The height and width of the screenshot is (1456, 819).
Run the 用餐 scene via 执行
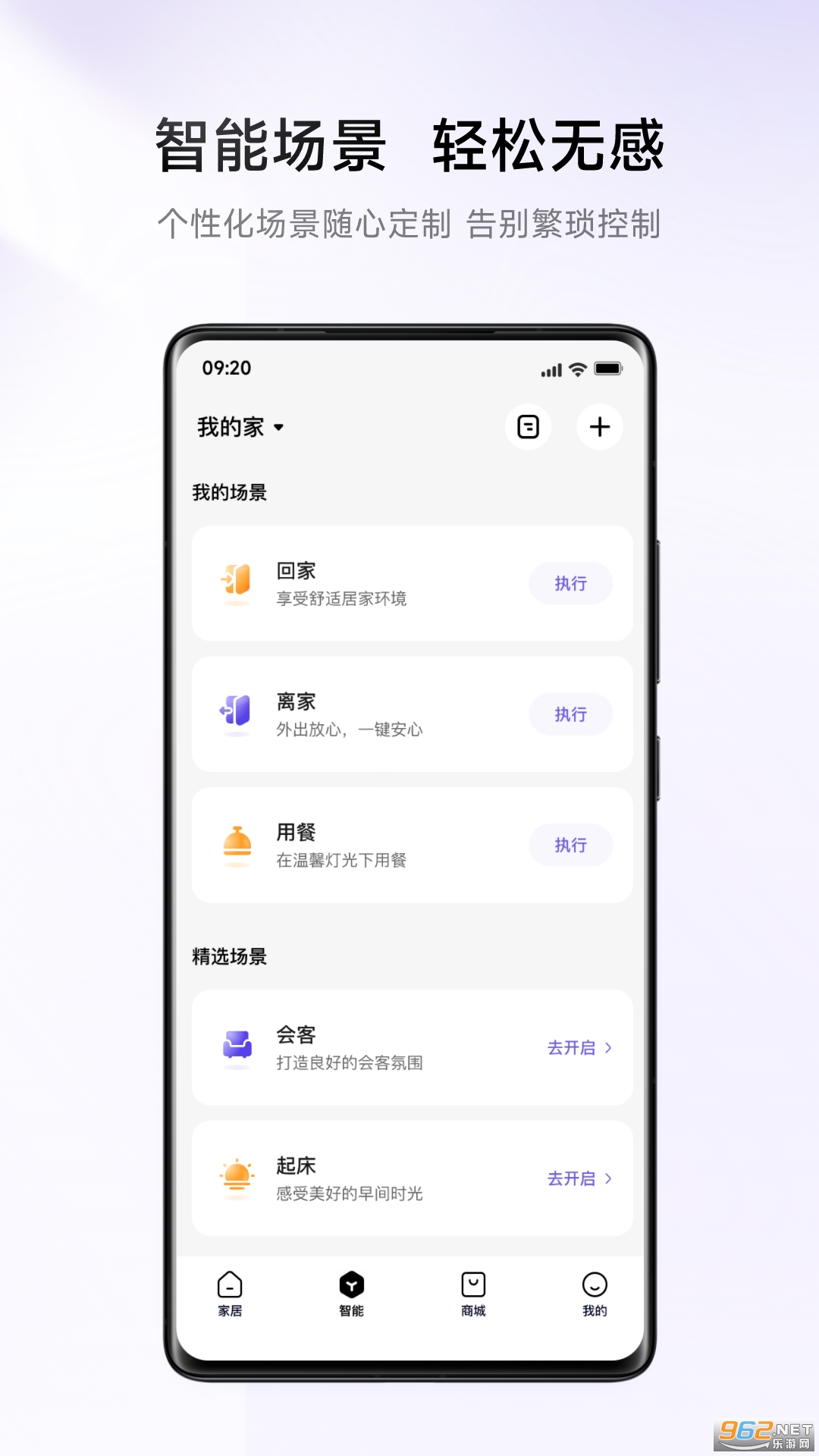571,844
